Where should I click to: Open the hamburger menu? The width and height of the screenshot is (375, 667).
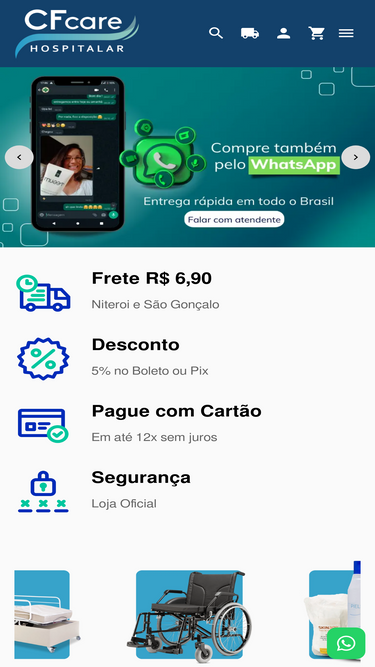346,33
